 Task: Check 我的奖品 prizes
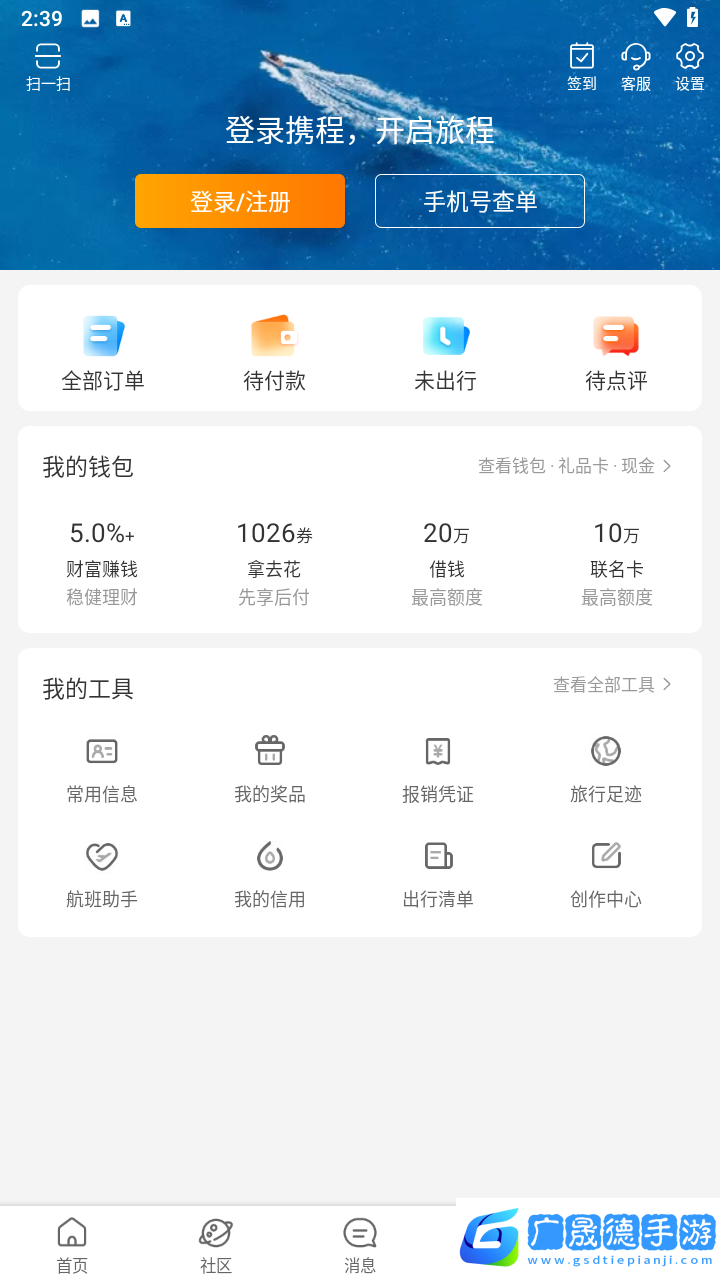(270, 769)
